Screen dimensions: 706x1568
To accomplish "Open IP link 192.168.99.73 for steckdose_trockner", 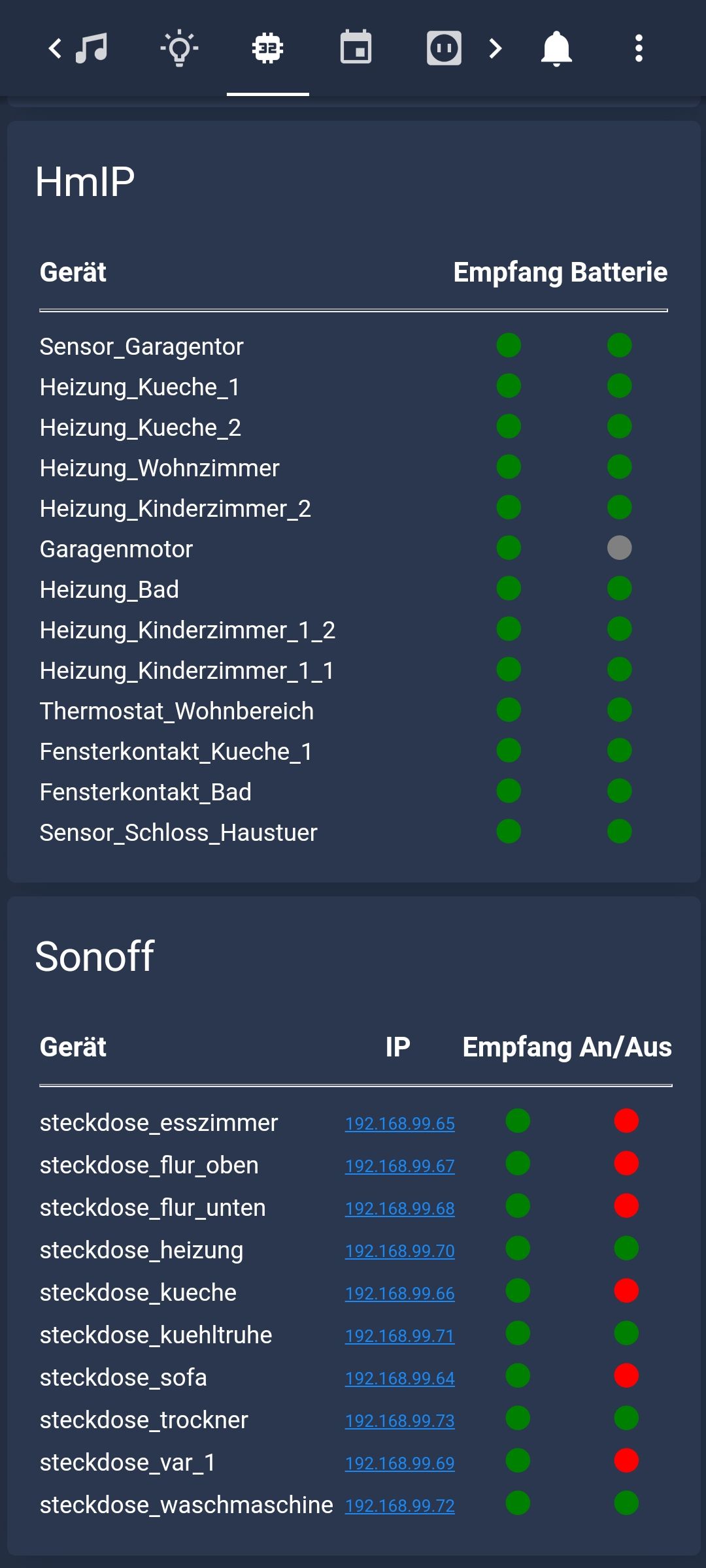I will point(399,1421).
